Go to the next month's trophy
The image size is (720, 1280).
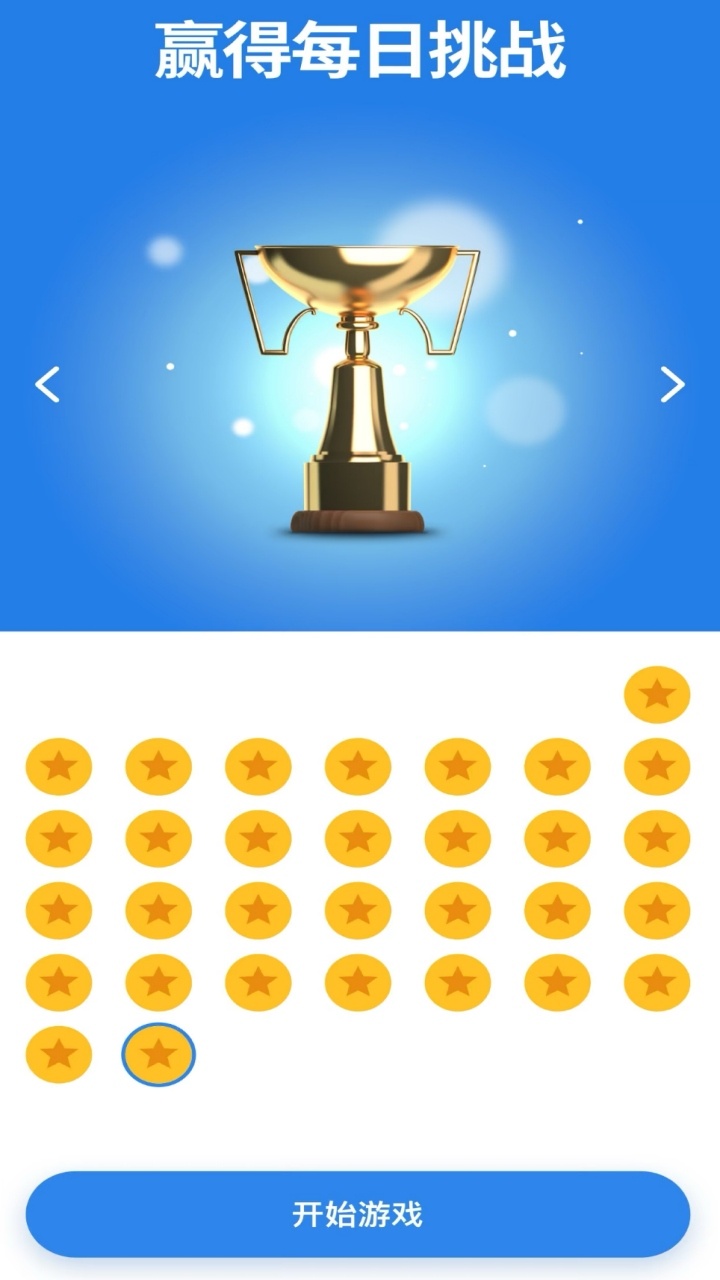point(672,384)
